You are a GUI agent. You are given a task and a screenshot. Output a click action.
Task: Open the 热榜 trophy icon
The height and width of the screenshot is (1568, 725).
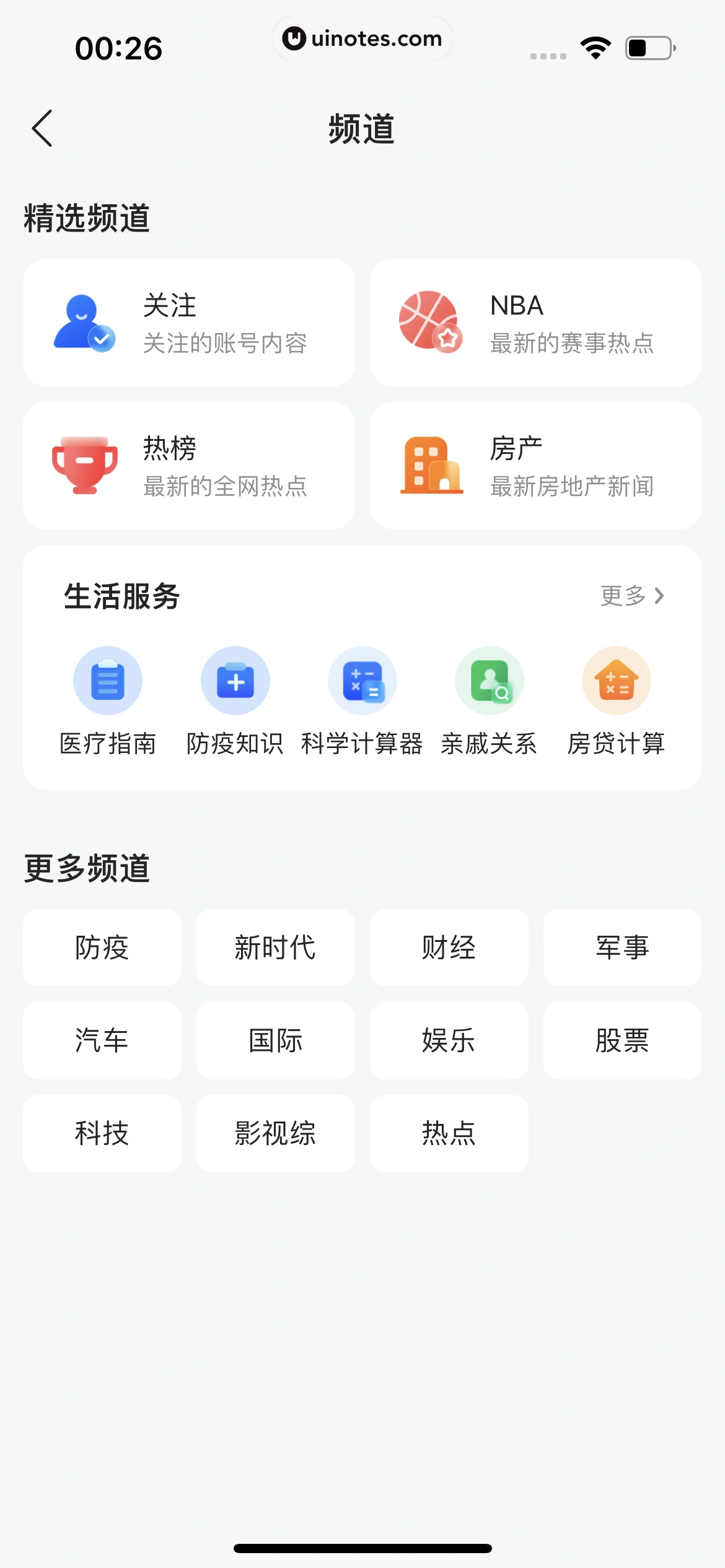(83, 464)
